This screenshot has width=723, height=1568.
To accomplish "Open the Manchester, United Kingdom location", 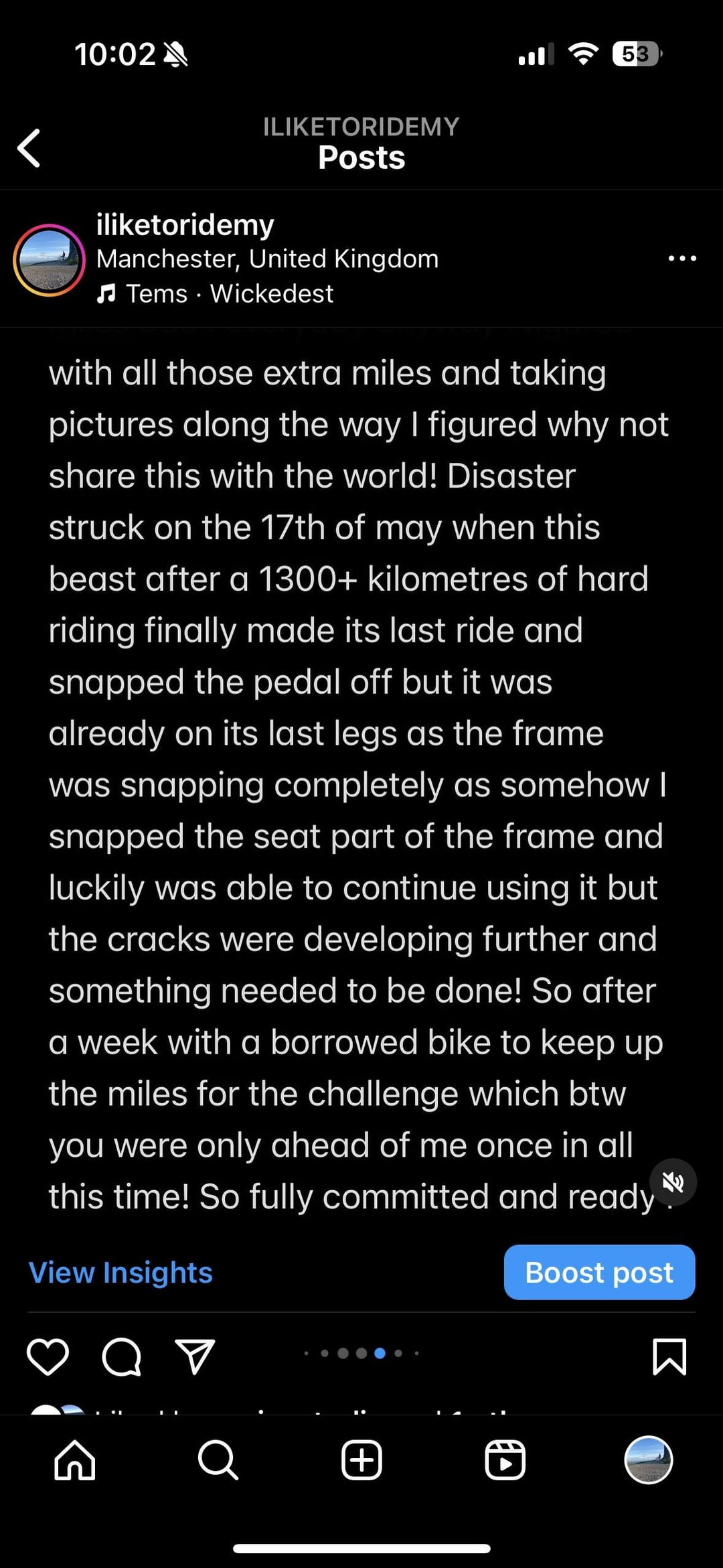I will (267, 259).
